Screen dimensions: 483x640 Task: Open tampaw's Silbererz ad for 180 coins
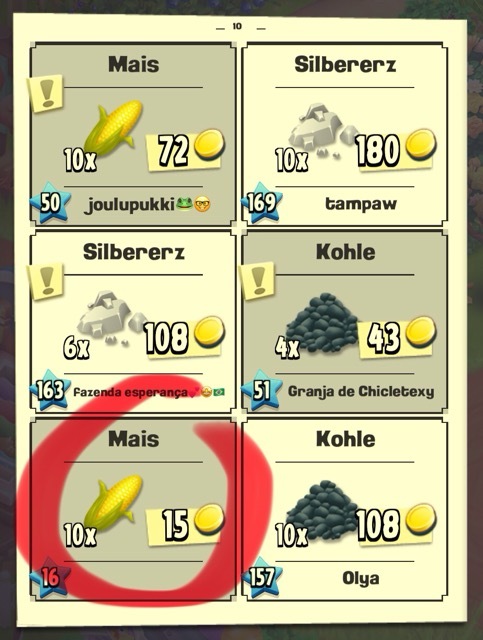[x=345, y=134]
